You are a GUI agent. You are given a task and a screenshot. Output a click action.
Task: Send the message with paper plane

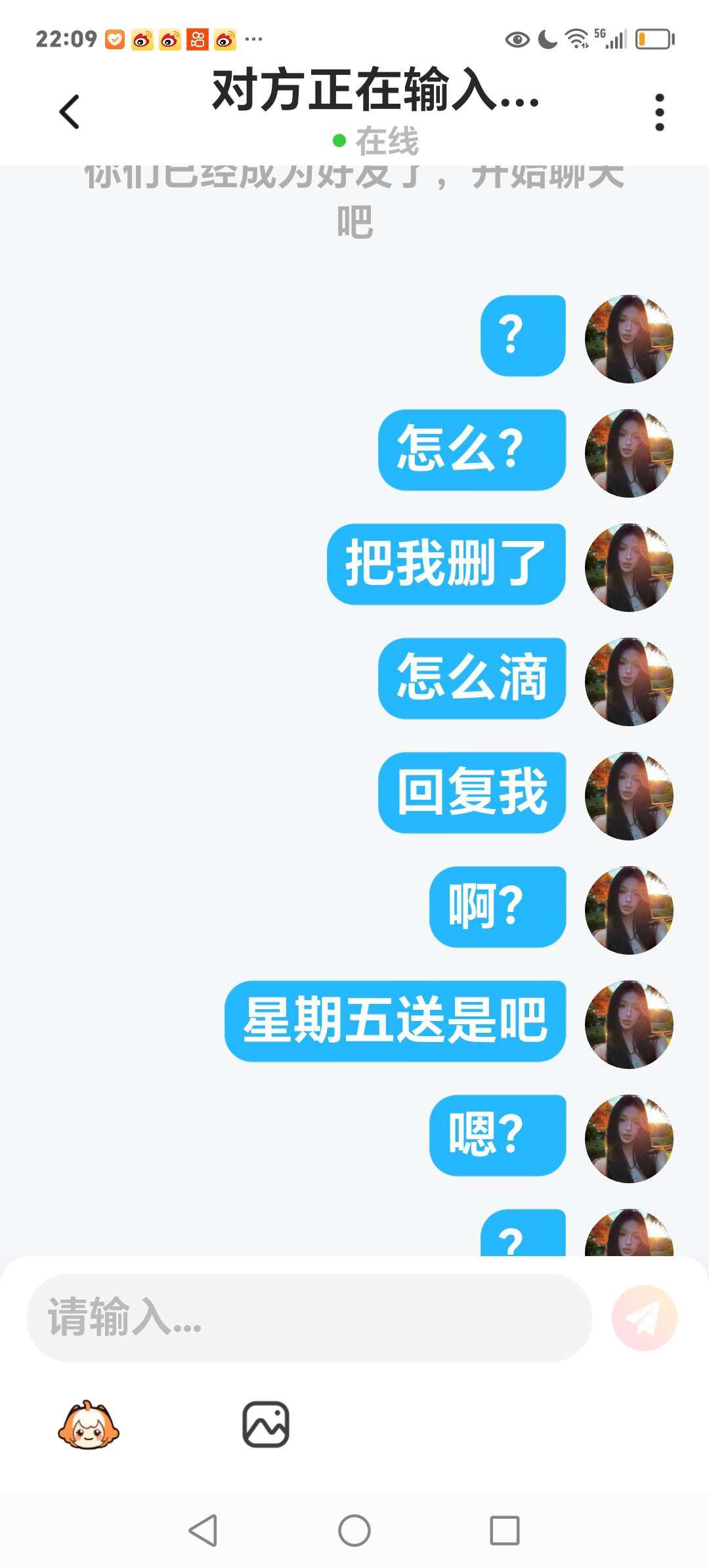644,1317
